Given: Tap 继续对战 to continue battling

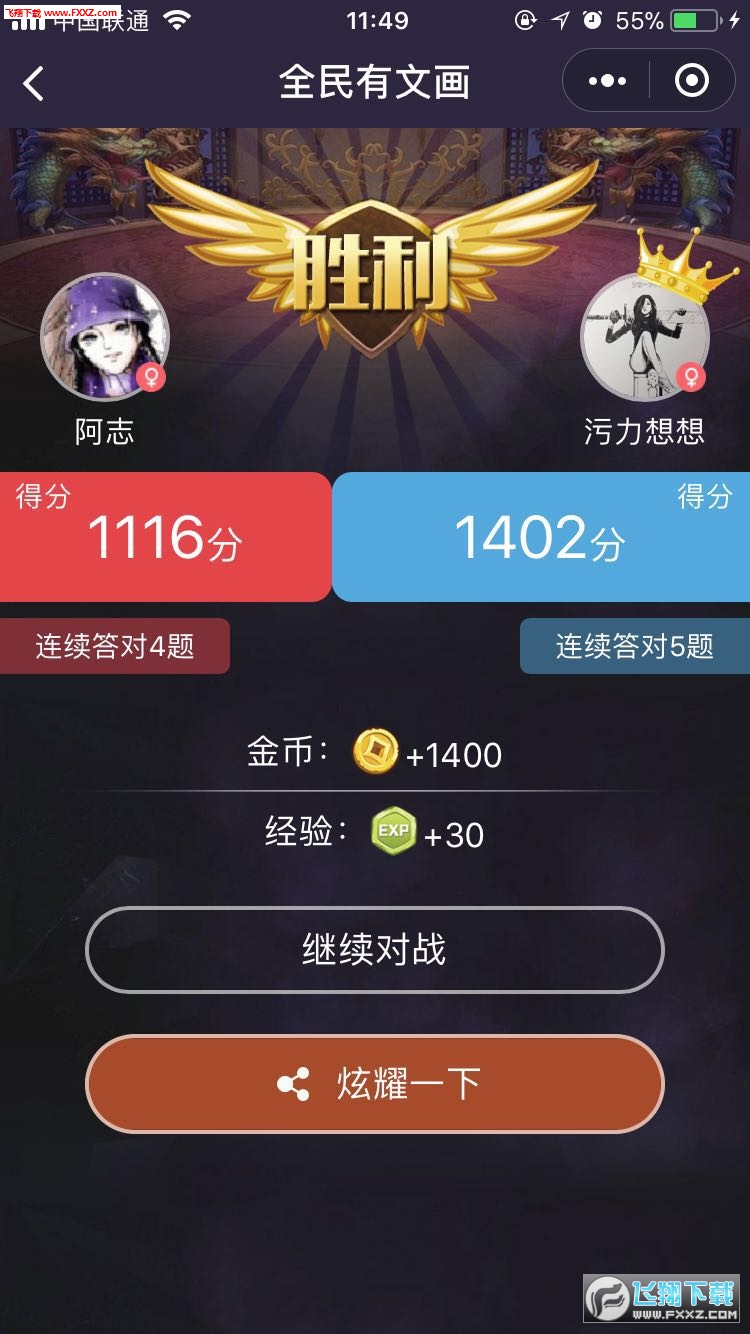Looking at the screenshot, I should tap(375, 950).
